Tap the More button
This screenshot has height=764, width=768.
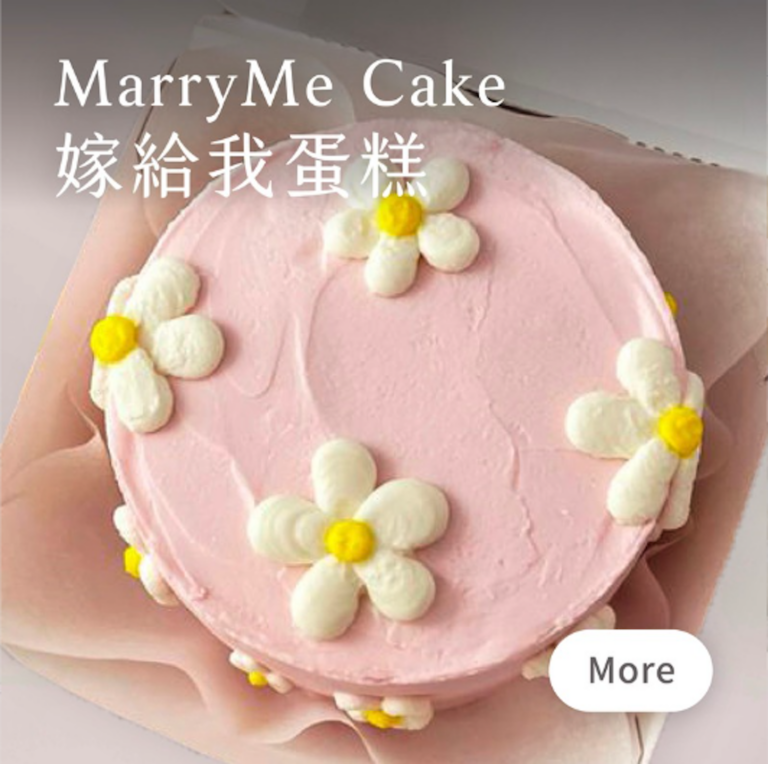pos(630,670)
